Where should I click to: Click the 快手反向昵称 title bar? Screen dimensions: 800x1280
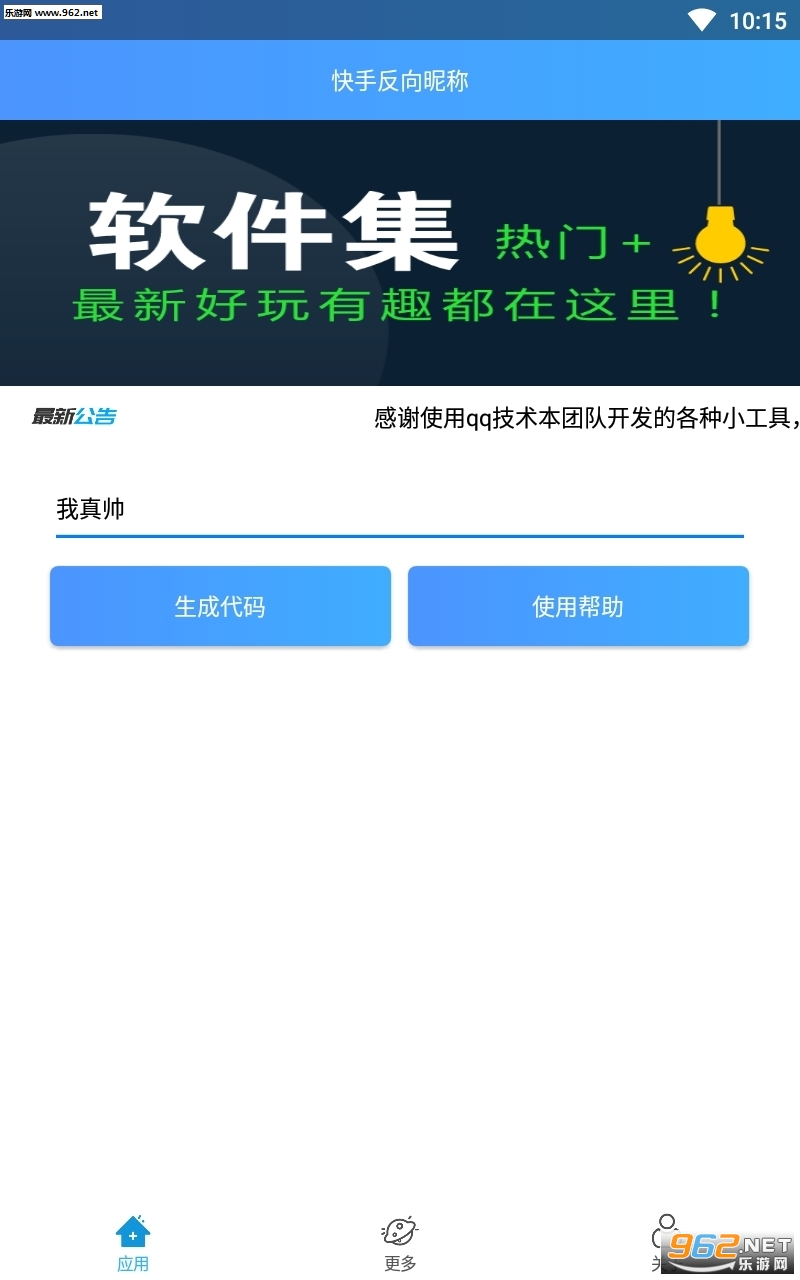tap(399, 80)
